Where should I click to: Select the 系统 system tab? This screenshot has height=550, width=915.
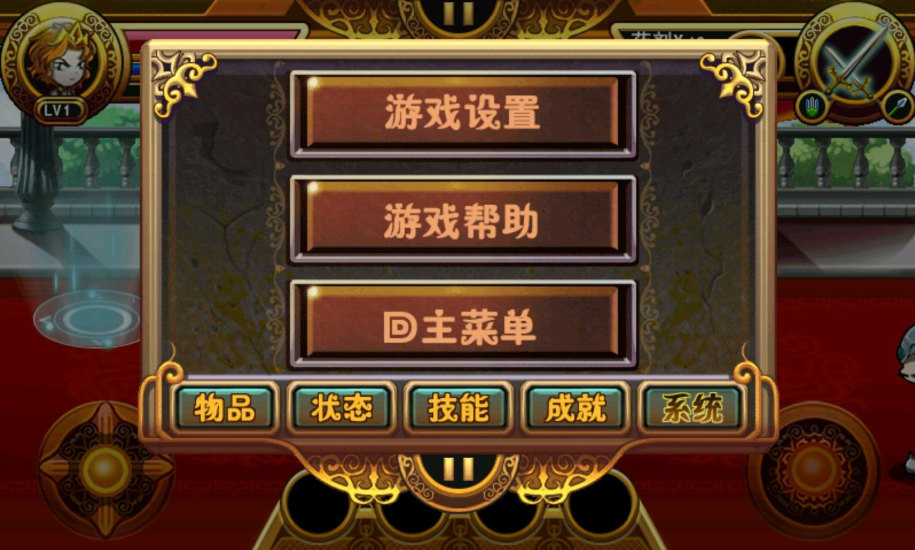click(x=692, y=407)
